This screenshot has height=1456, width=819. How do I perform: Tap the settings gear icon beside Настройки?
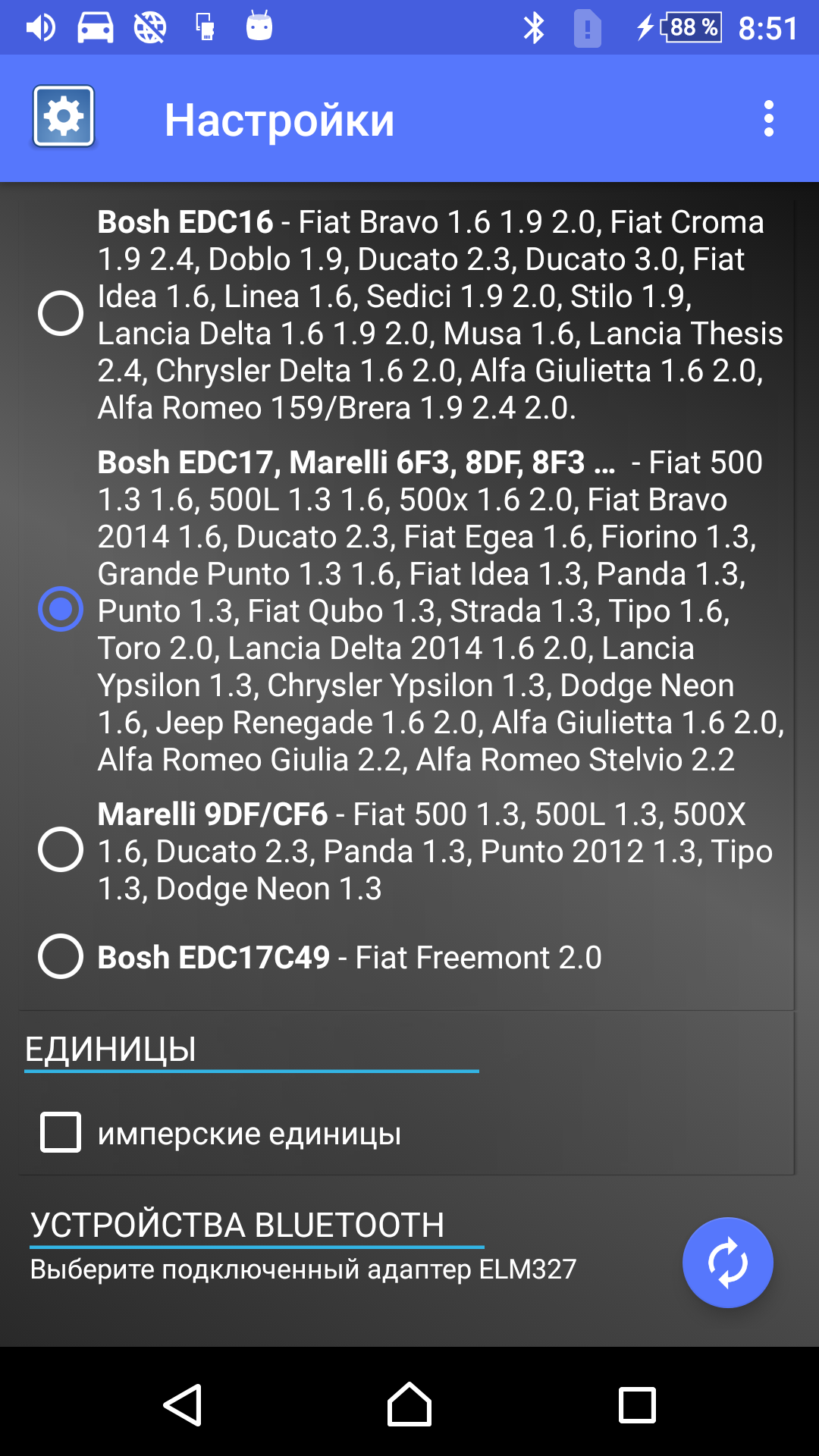[x=64, y=117]
